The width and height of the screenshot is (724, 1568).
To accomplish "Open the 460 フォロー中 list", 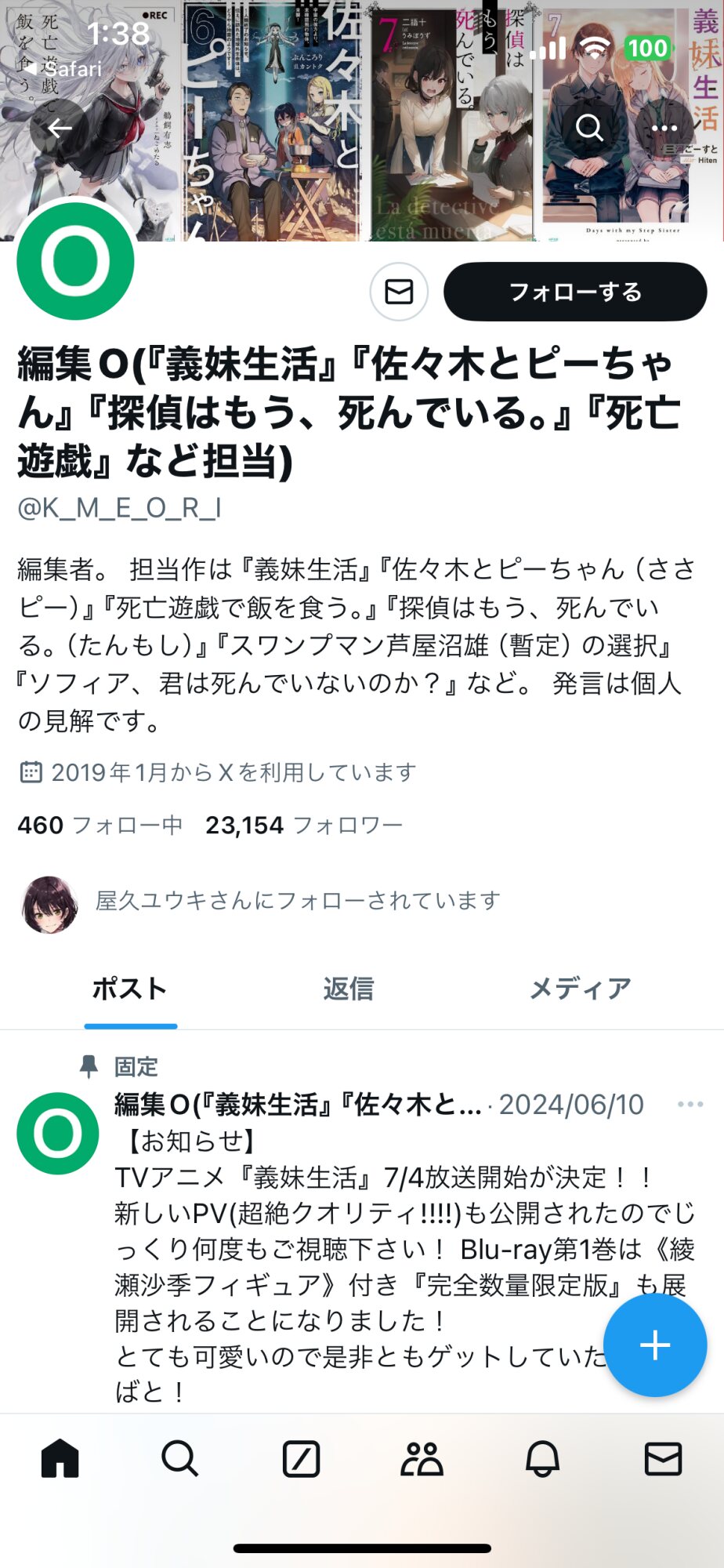I will tap(100, 825).
